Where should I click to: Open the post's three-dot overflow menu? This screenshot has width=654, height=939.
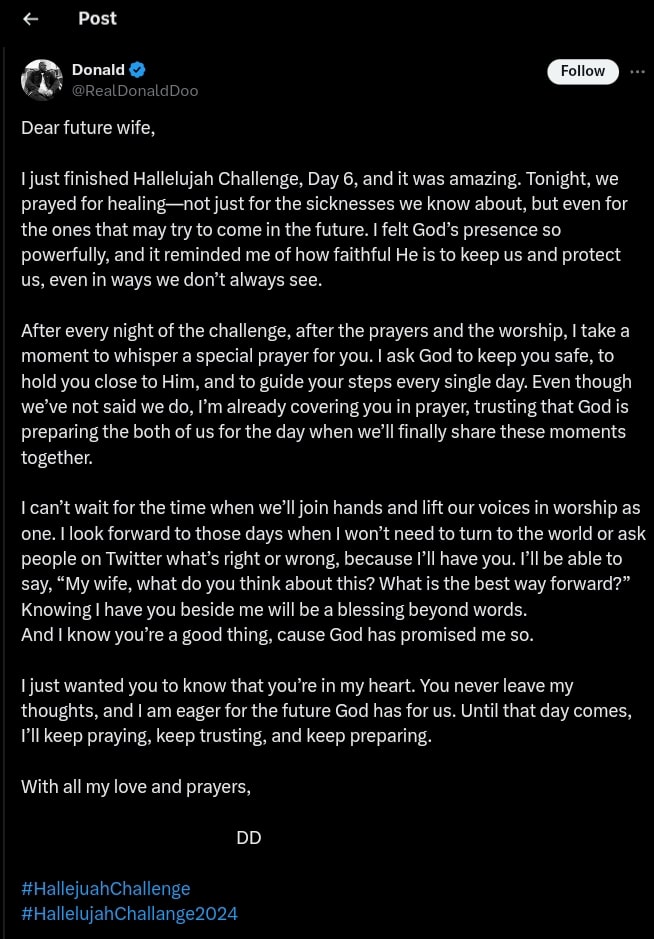coord(637,71)
